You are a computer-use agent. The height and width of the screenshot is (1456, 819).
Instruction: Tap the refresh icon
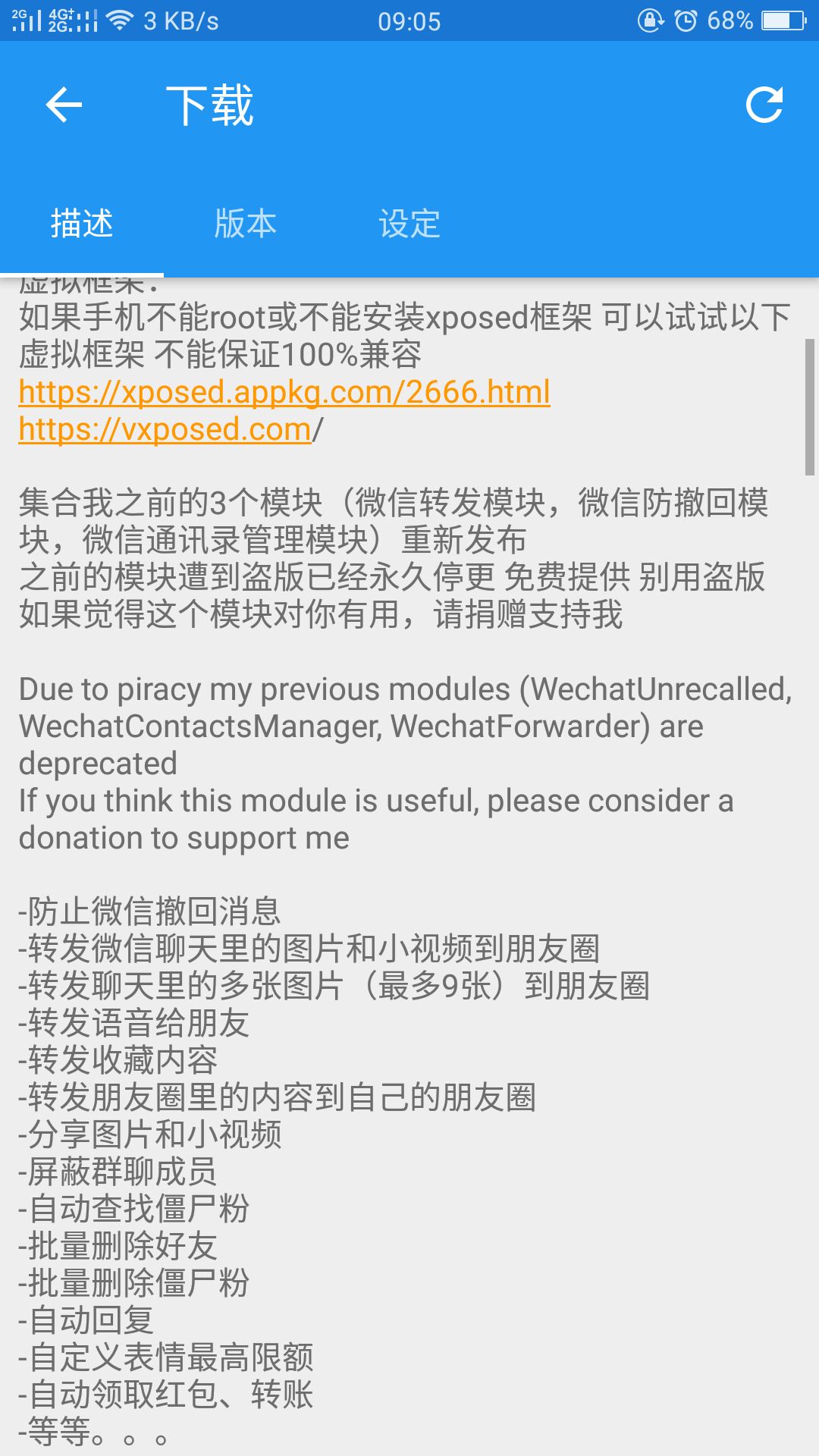tap(764, 105)
